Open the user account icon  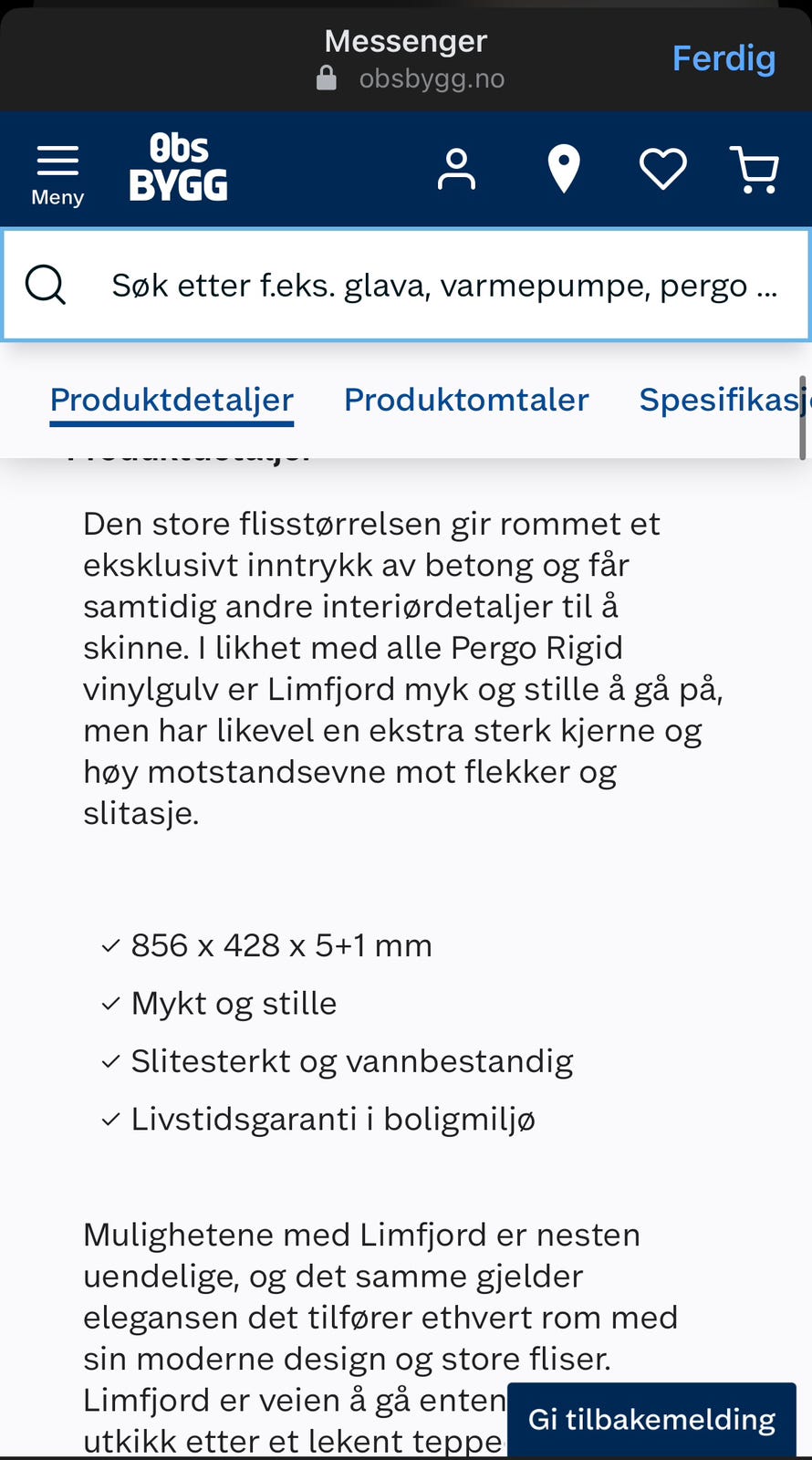tap(455, 167)
